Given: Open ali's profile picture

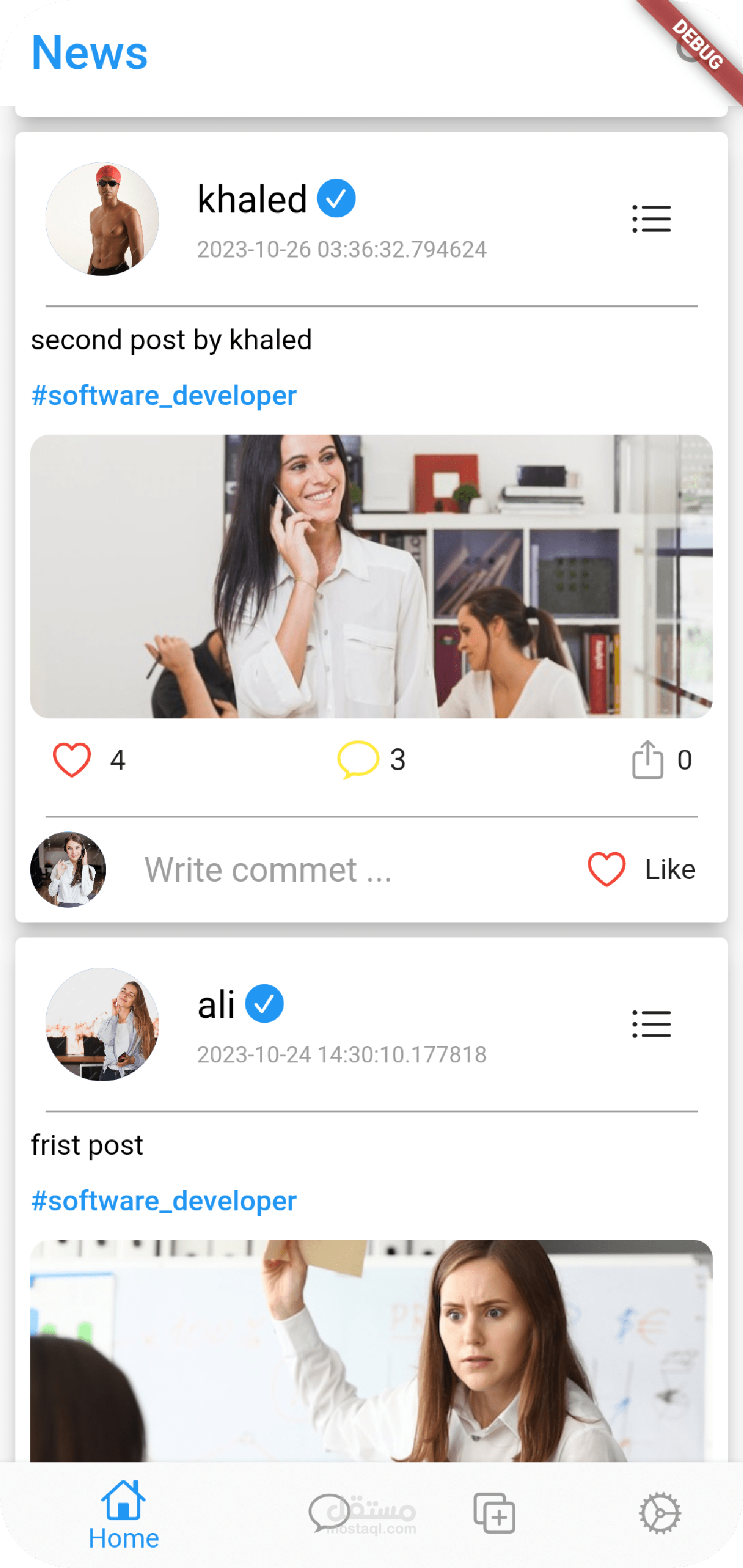Looking at the screenshot, I should click(x=102, y=1024).
